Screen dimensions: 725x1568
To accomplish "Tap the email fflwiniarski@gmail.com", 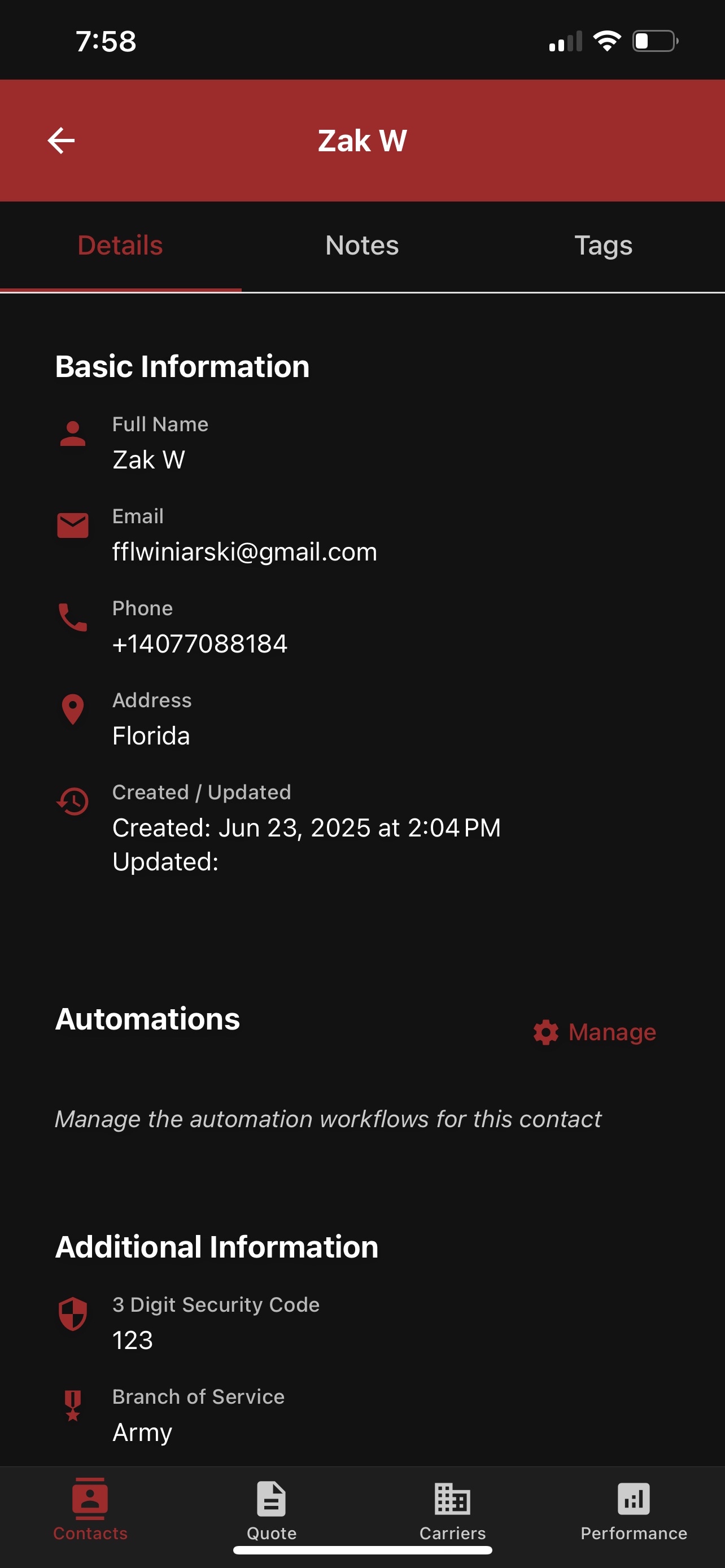I will click(x=244, y=551).
